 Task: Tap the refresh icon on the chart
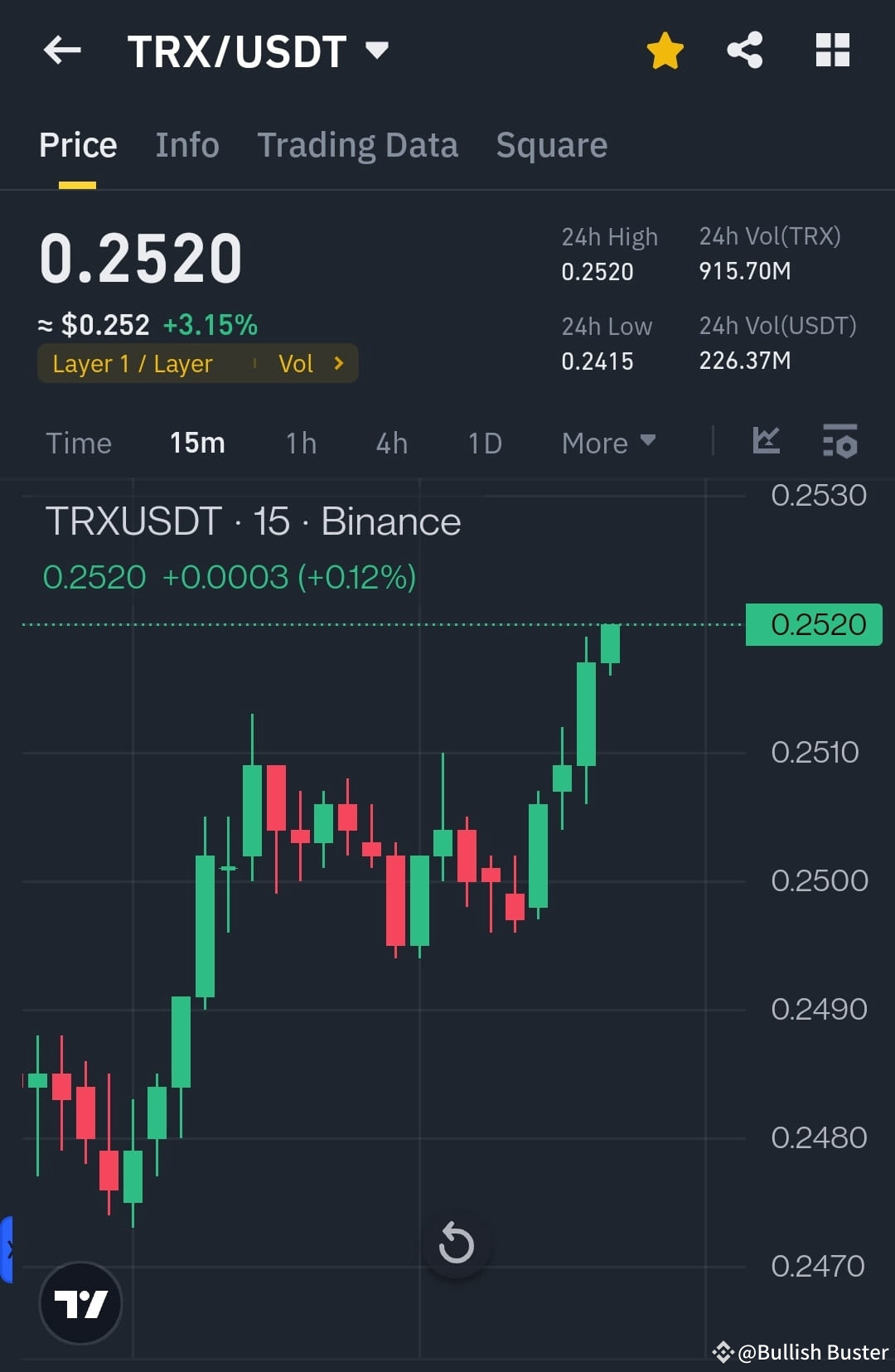point(457,1242)
